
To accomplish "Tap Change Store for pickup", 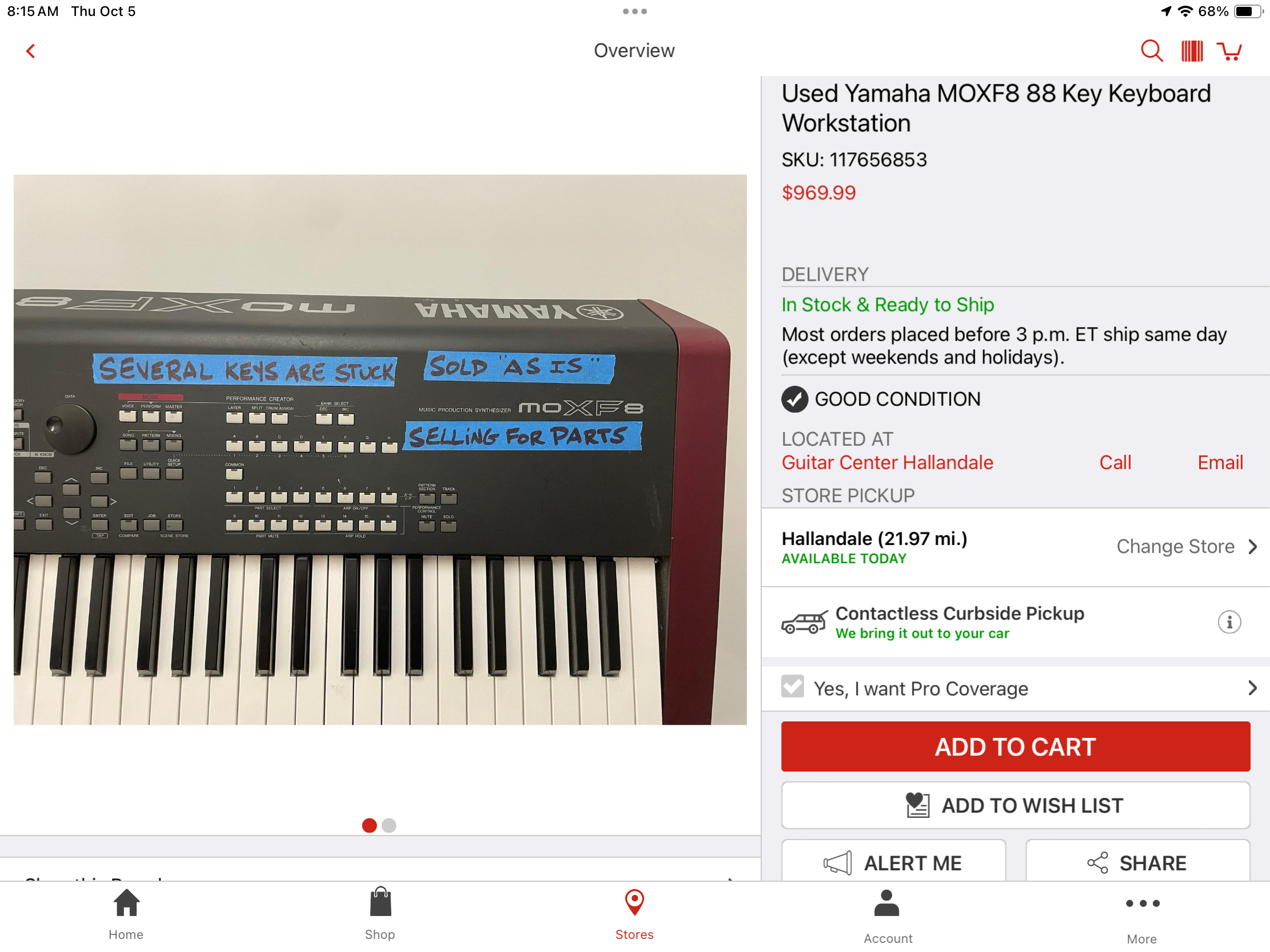I will [x=1185, y=546].
